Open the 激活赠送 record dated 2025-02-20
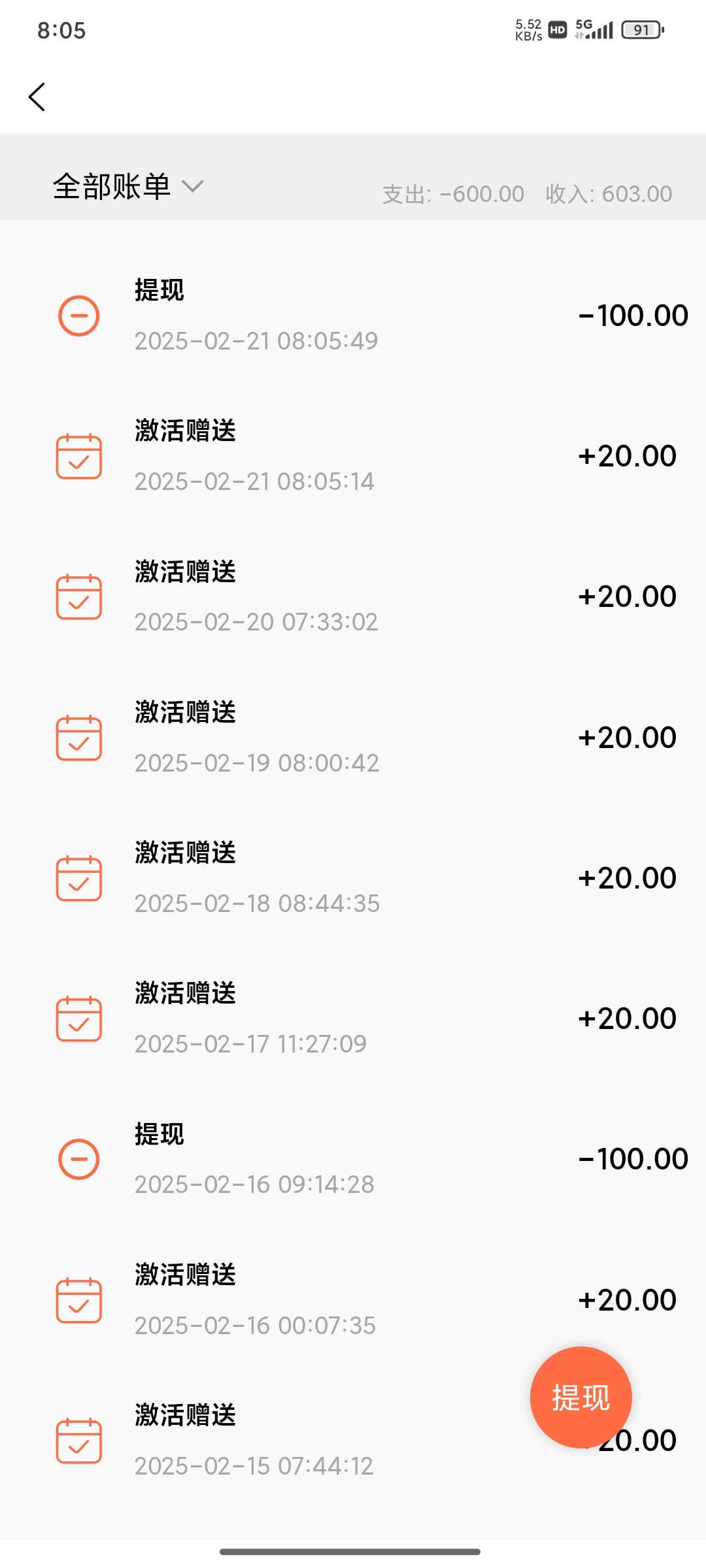 pos(353,596)
